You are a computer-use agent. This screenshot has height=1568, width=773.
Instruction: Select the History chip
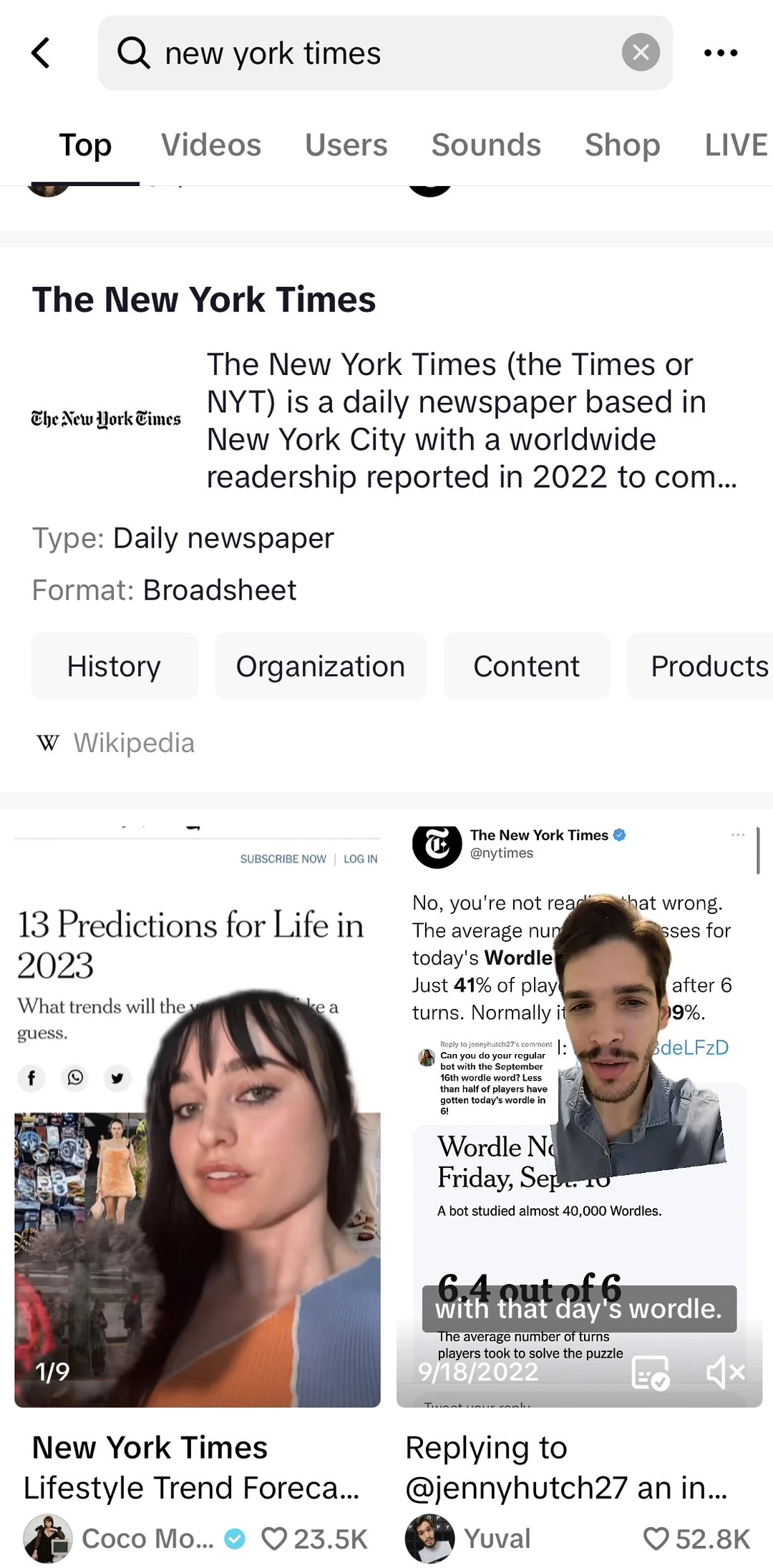pyautogui.click(x=114, y=666)
